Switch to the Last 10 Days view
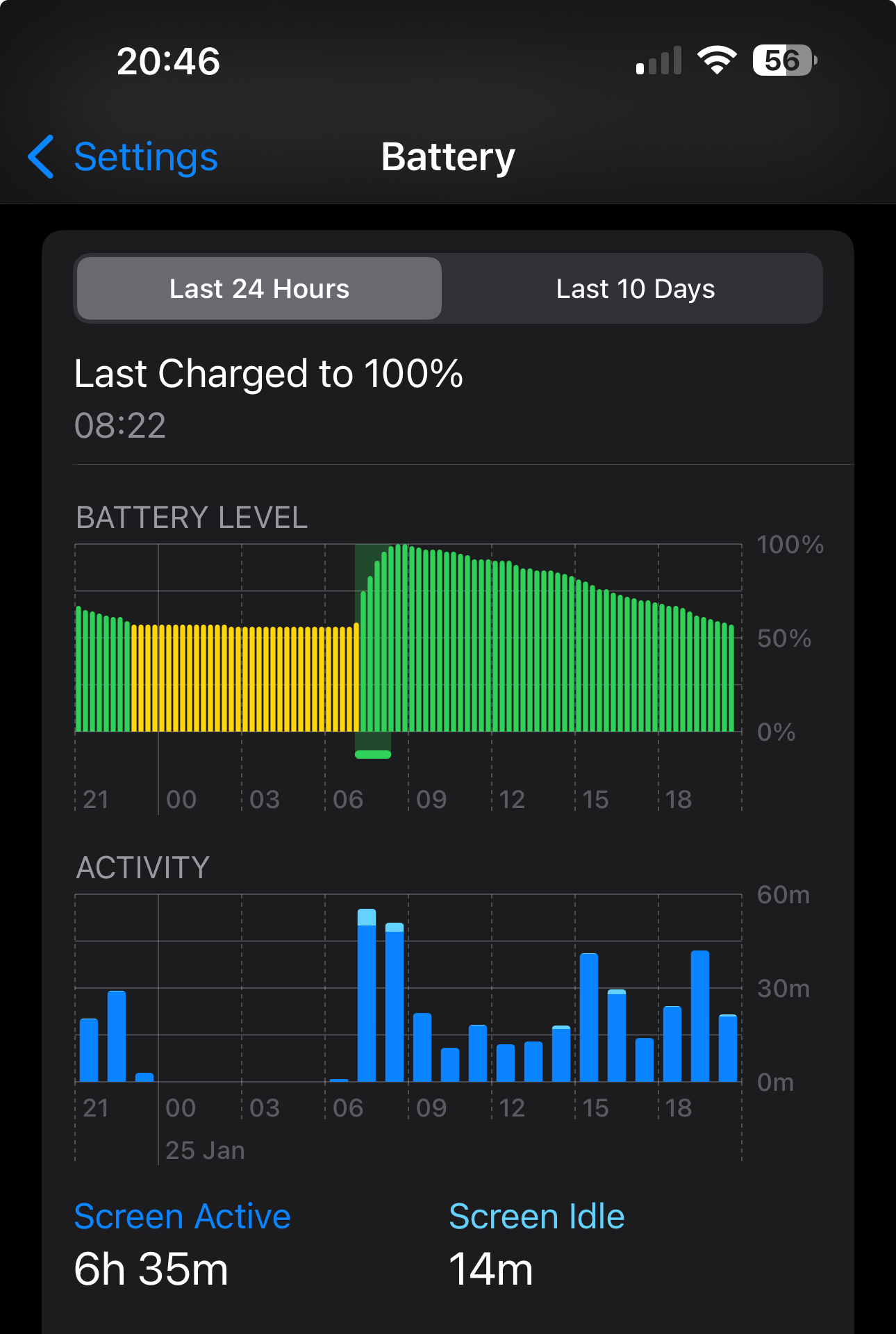This screenshot has width=896, height=1334. pos(635,288)
